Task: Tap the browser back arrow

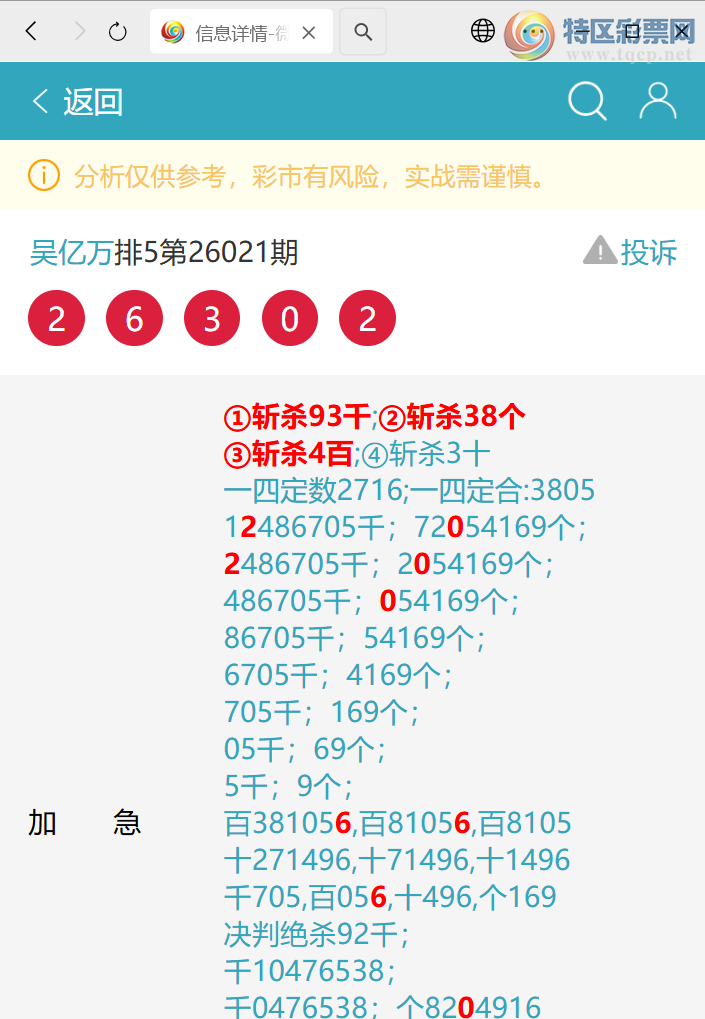Action: [32, 32]
